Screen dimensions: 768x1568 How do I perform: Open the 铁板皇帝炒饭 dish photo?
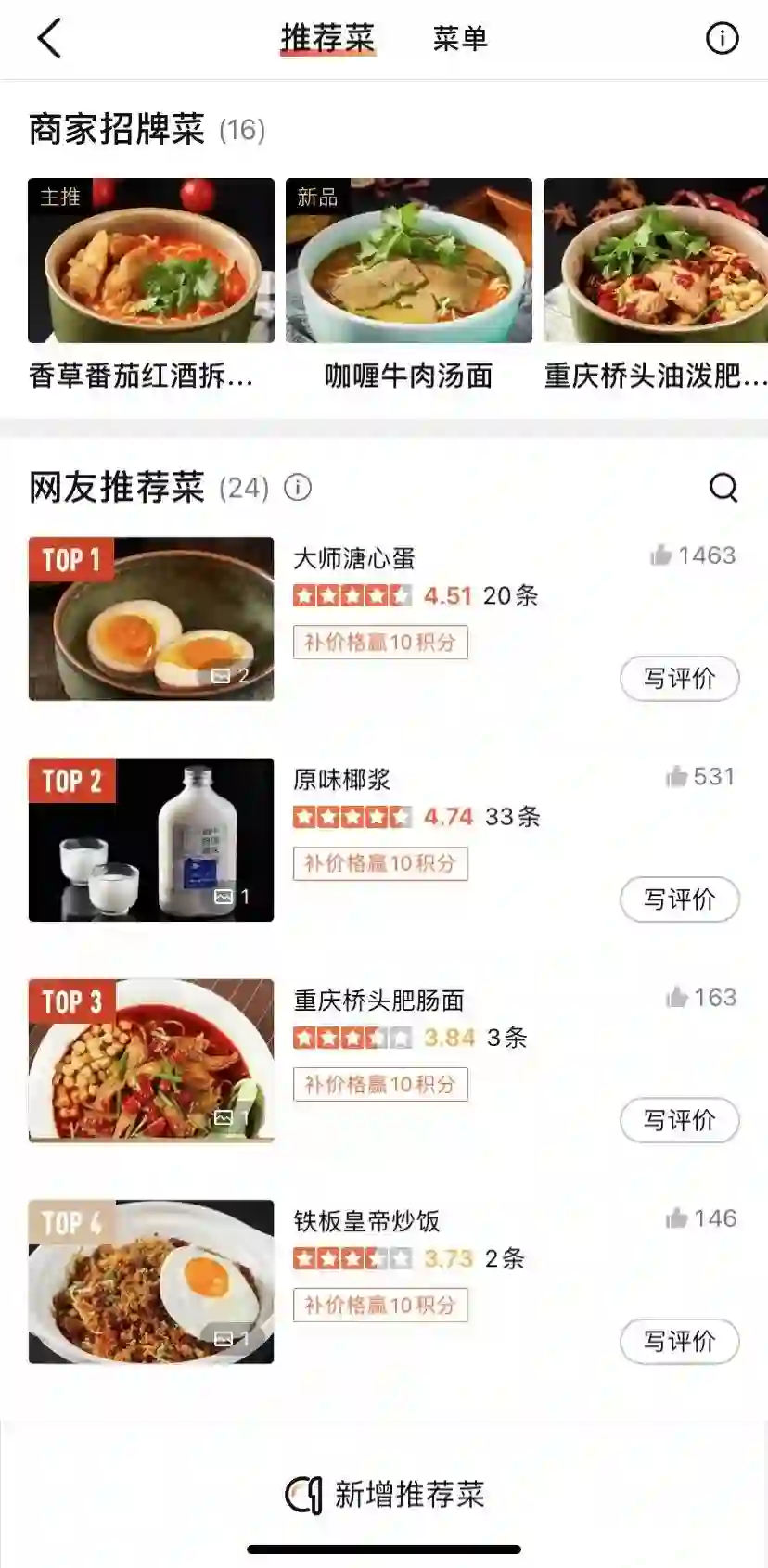pos(151,1281)
